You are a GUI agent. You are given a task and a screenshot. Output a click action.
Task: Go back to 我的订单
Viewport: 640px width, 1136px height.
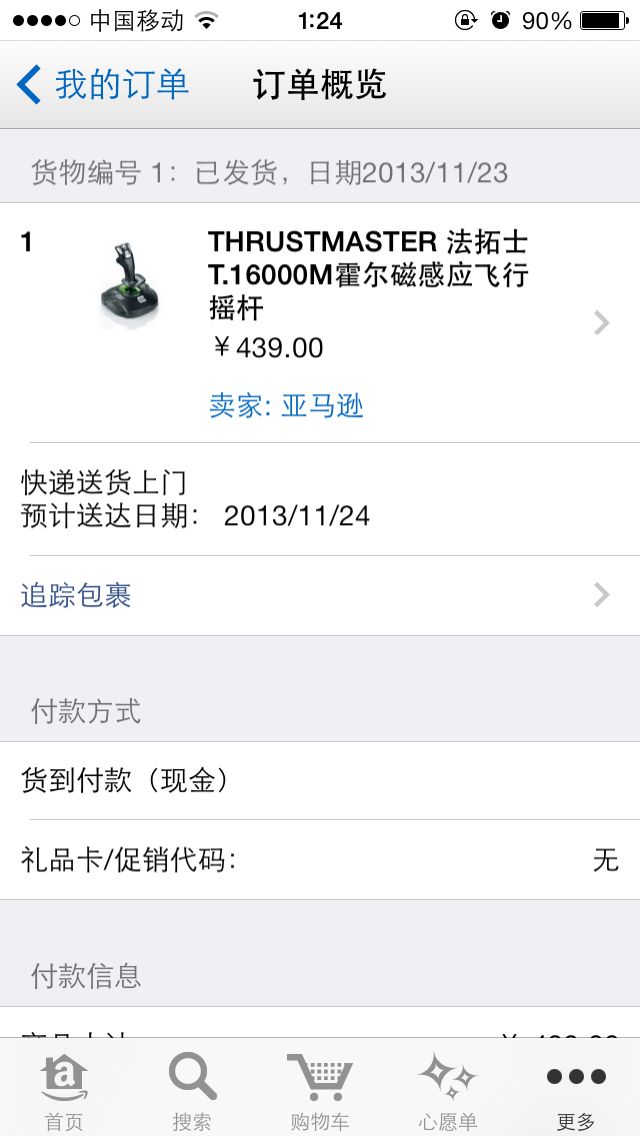[103, 85]
